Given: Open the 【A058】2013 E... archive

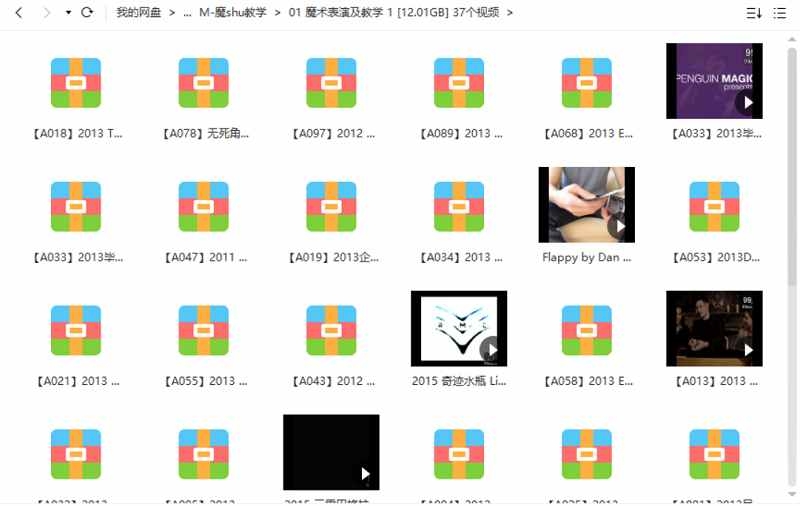Looking at the screenshot, I should (587, 330).
